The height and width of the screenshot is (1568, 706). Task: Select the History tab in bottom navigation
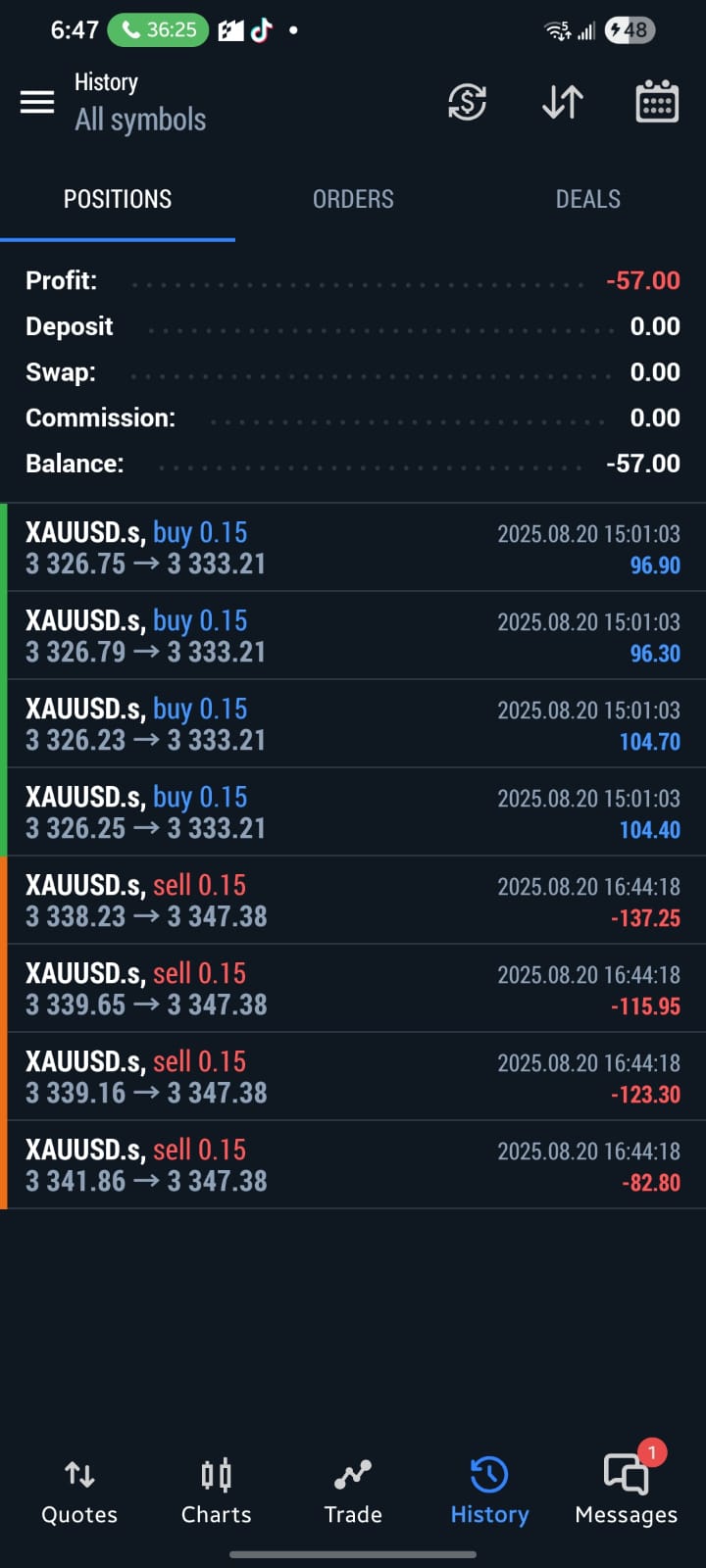tap(489, 1492)
